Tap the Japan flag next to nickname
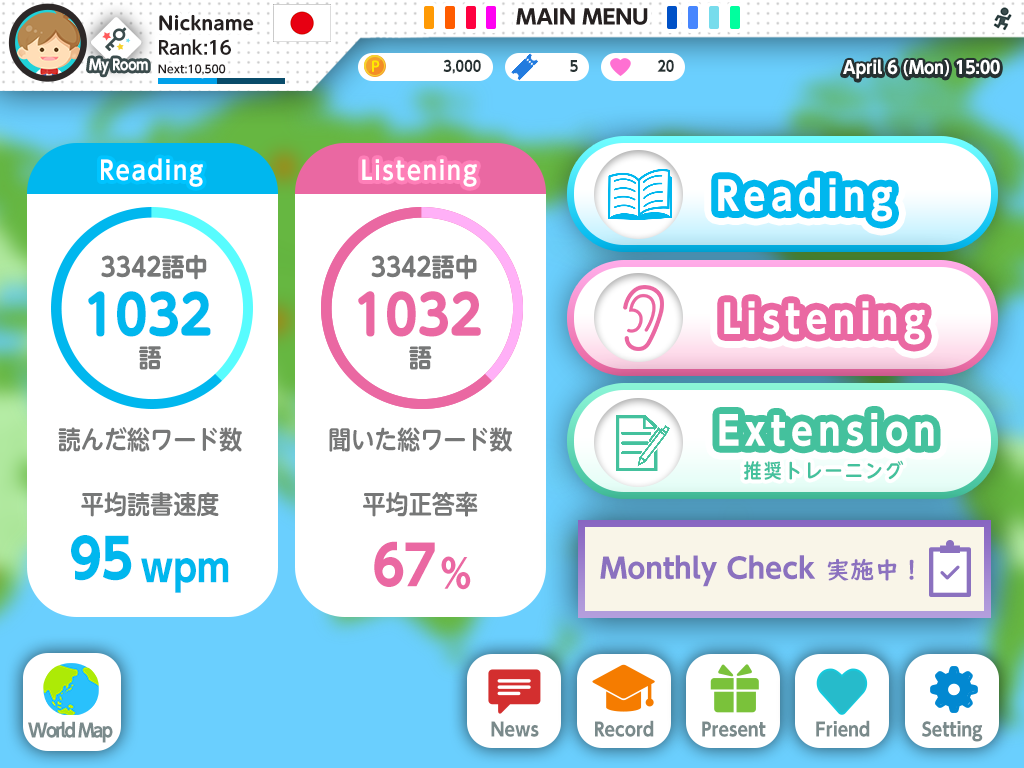Image resolution: width=1024 pixels, height=768 pixels. (x=302, y=23)
